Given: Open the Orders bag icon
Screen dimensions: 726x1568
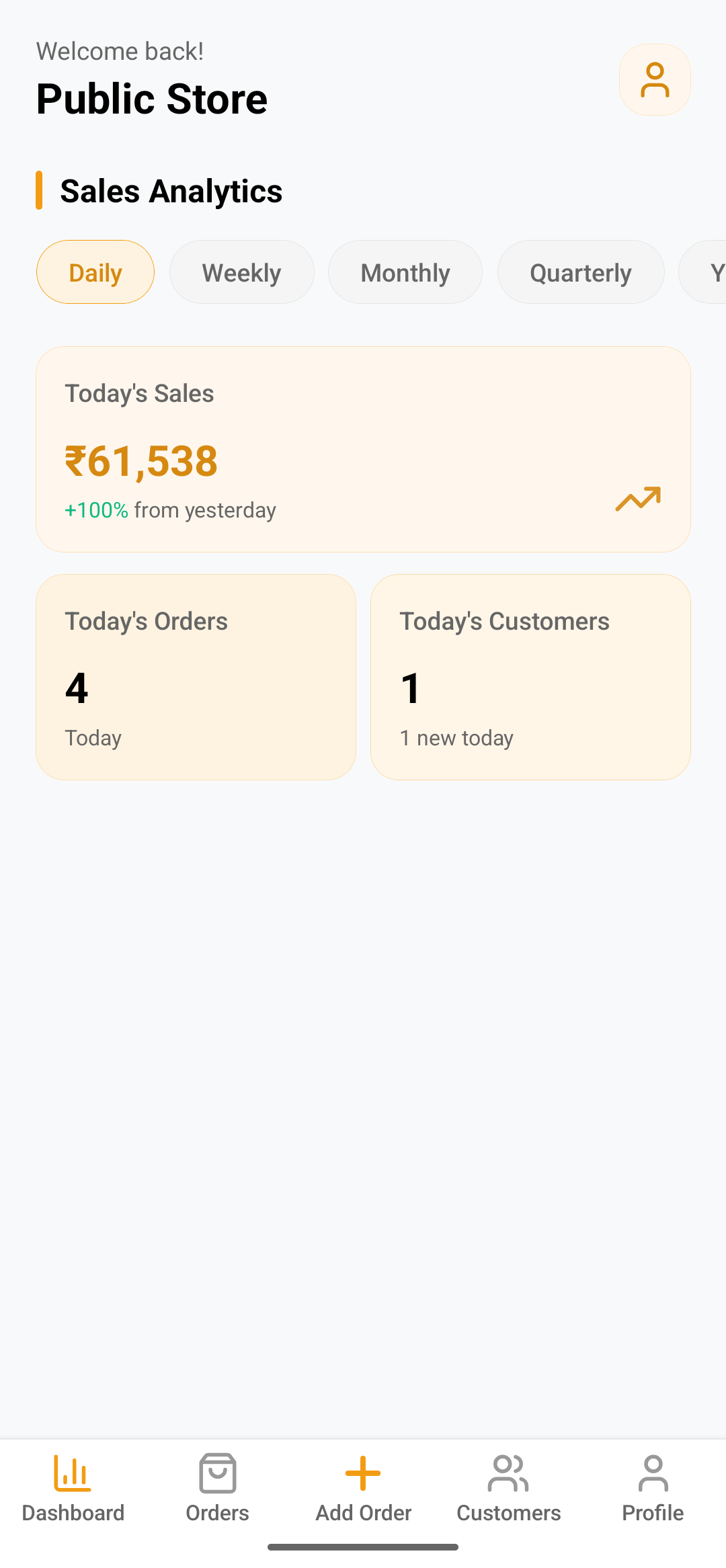Looking at the screenshot, I should coord(218,1473).
